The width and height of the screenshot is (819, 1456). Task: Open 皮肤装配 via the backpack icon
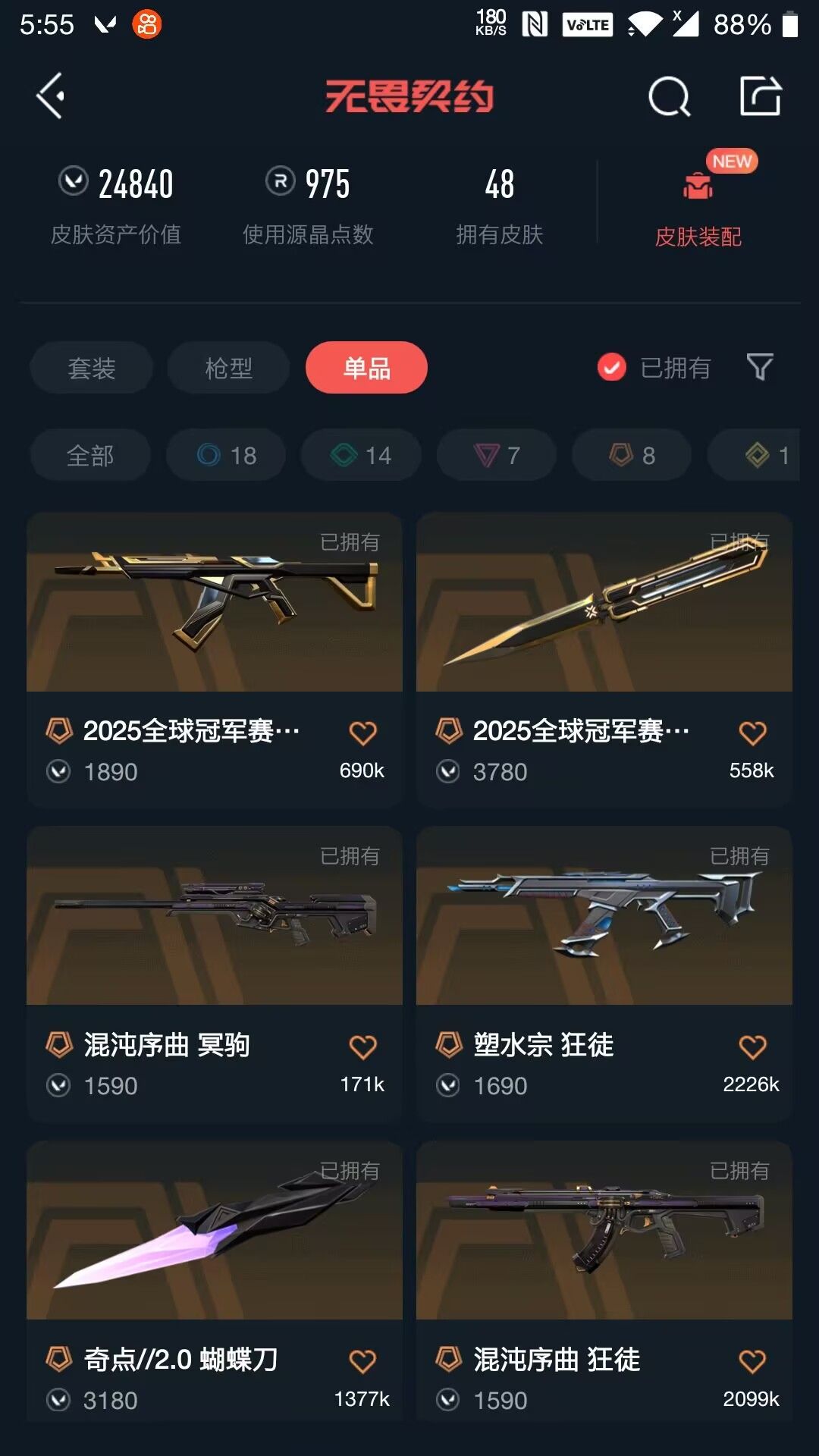click(x=698, y=184)
